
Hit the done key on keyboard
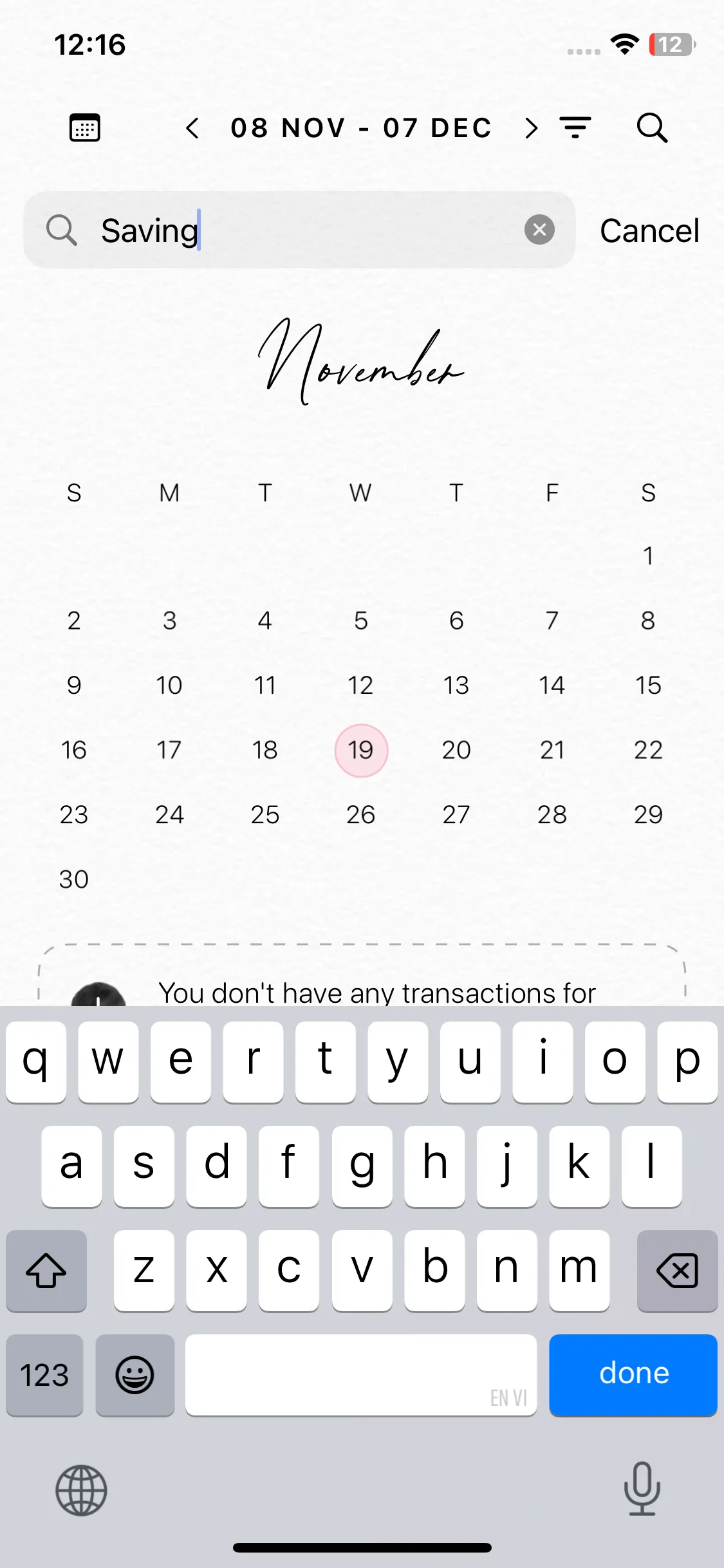pyautogui.click(x=633, y=1374)
